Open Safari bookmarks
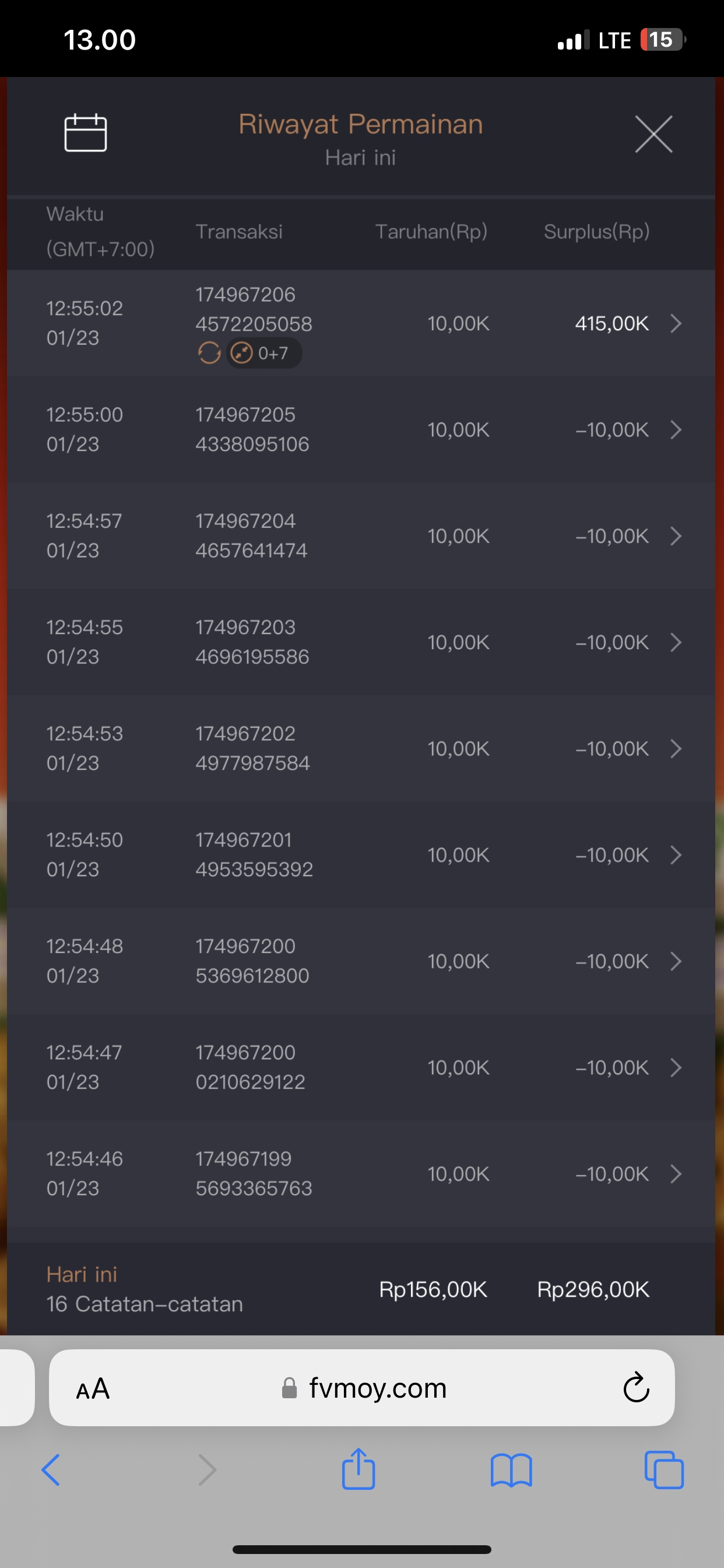The image size is (724, 1568). point(511,1470)
